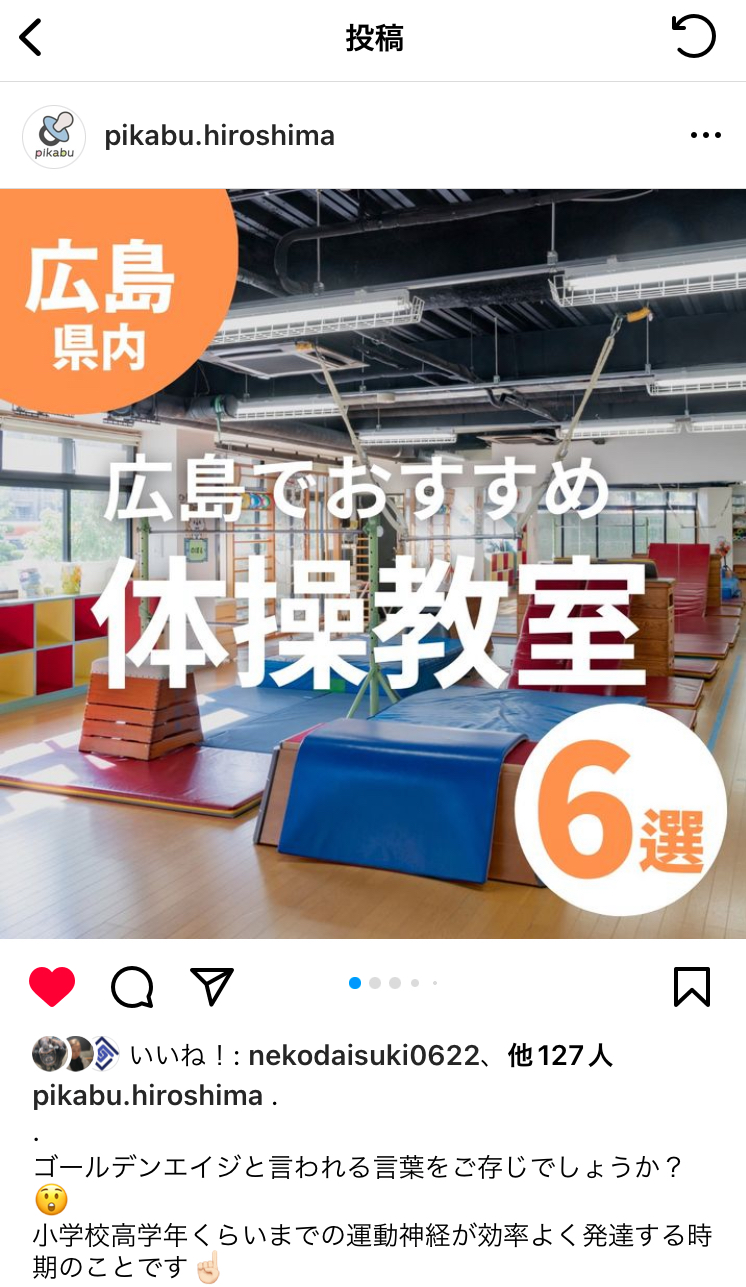Image resolution: width=746 pixels, height=1287 pixels.
Task: Open comments on this post
Action: [x=132, y=987]
